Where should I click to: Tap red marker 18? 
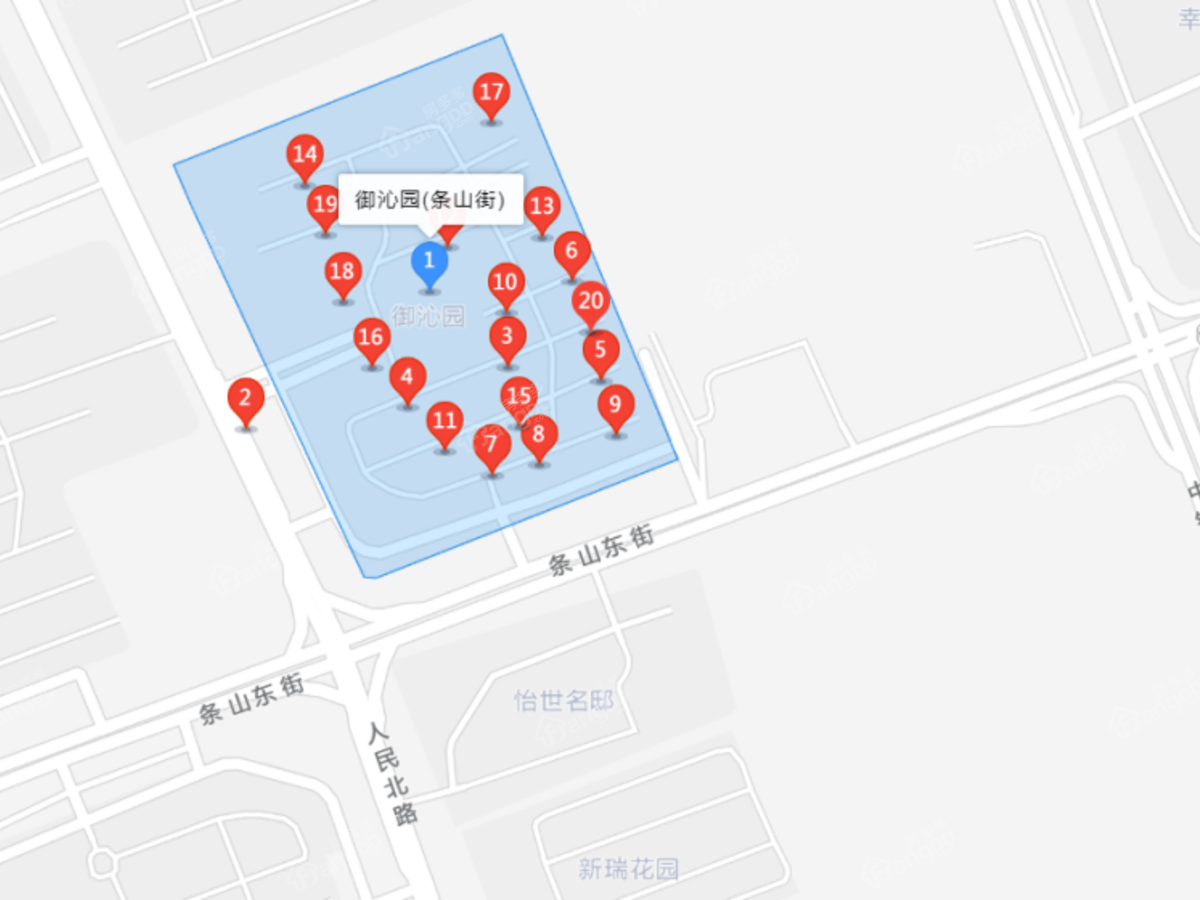coord(342,271)
